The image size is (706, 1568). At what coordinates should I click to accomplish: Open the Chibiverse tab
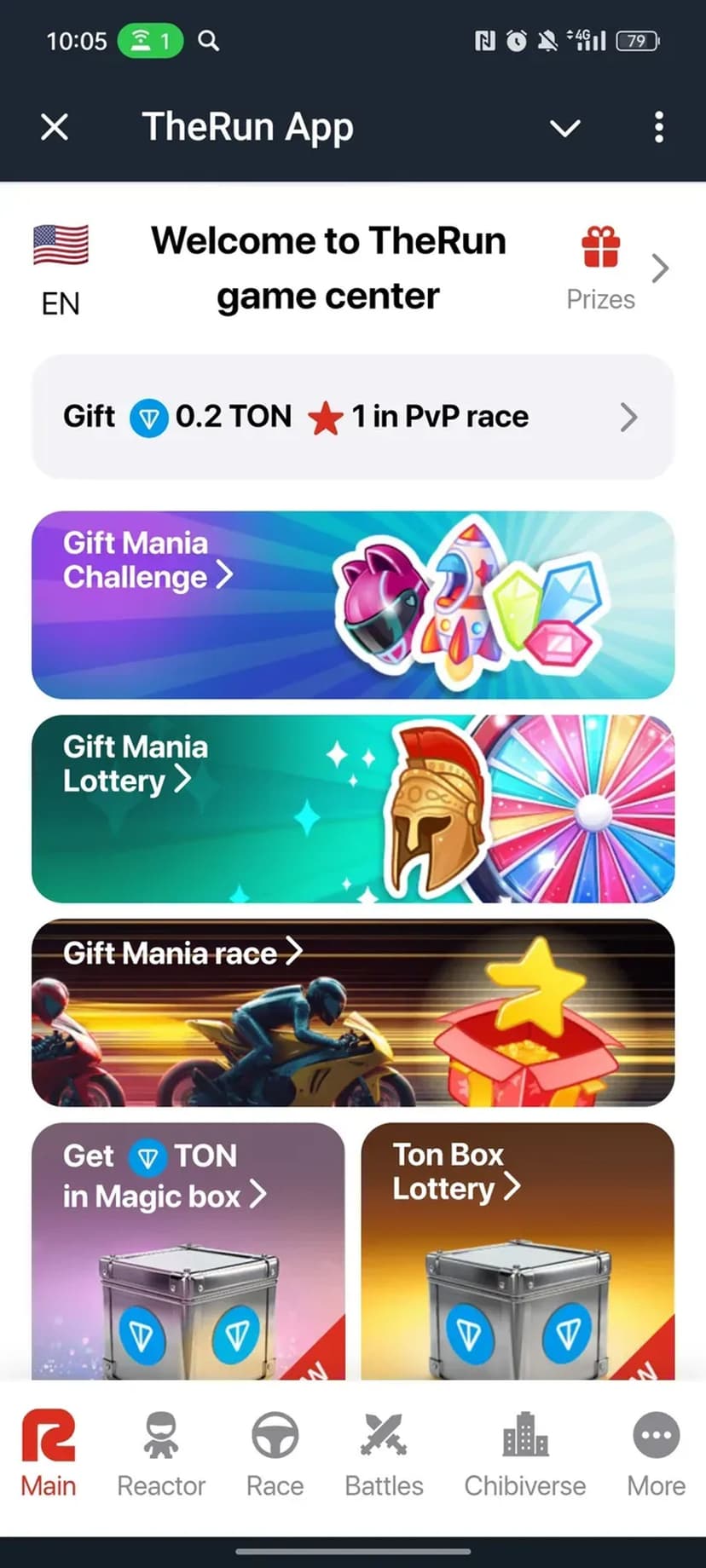point(524,1454)
